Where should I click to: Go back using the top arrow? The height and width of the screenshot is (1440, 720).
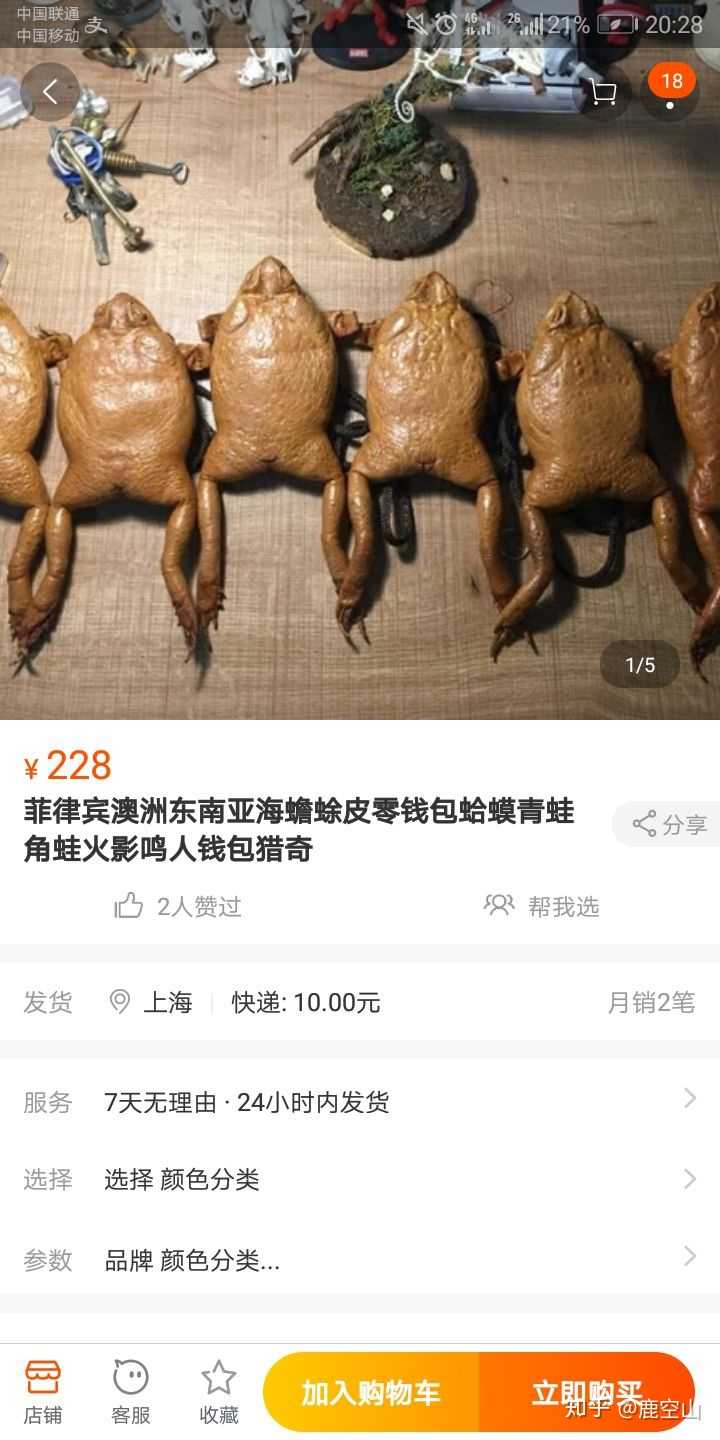[x=50, y=92]
